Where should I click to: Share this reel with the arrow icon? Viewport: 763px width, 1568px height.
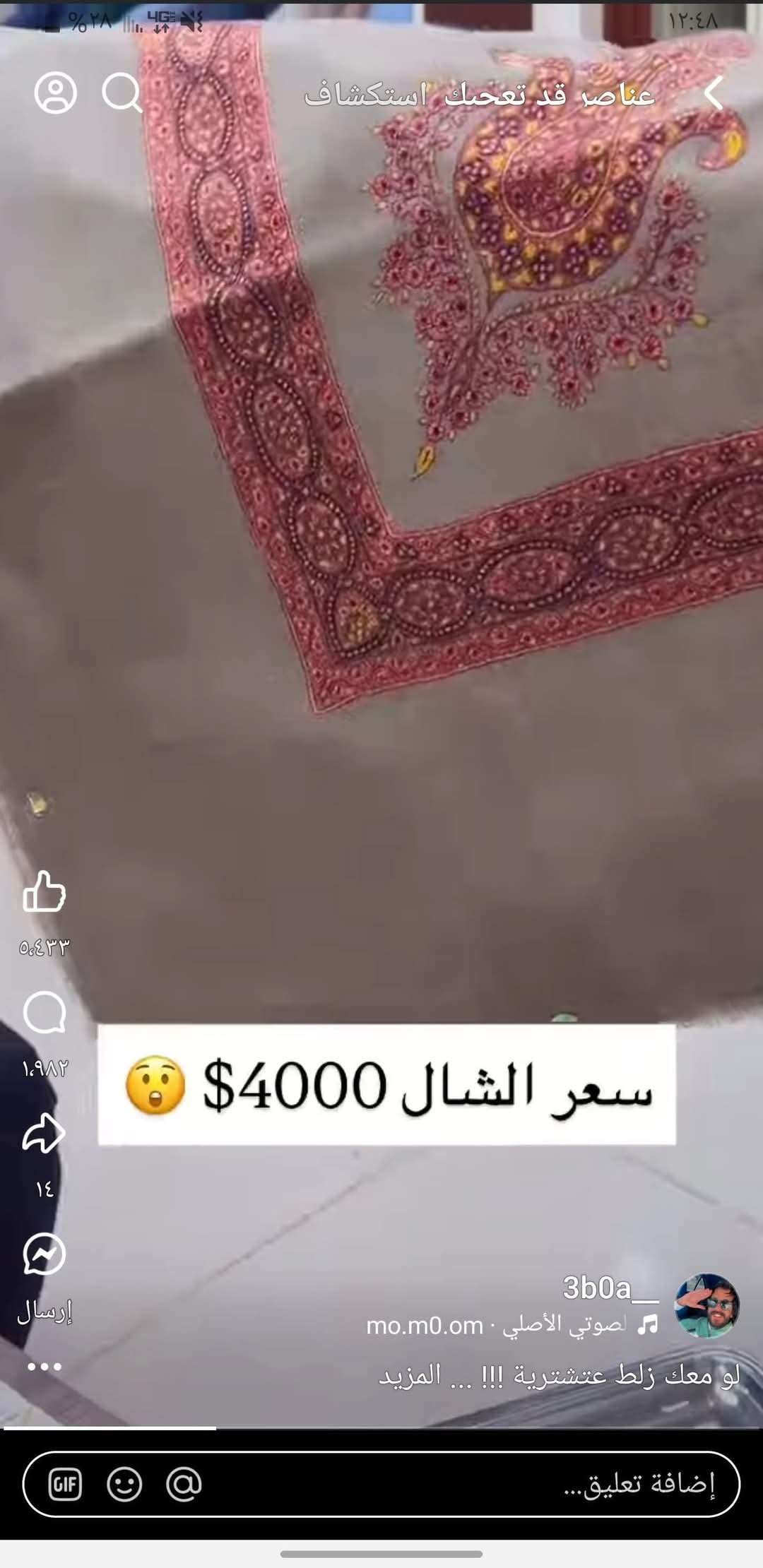(45, 1134)
